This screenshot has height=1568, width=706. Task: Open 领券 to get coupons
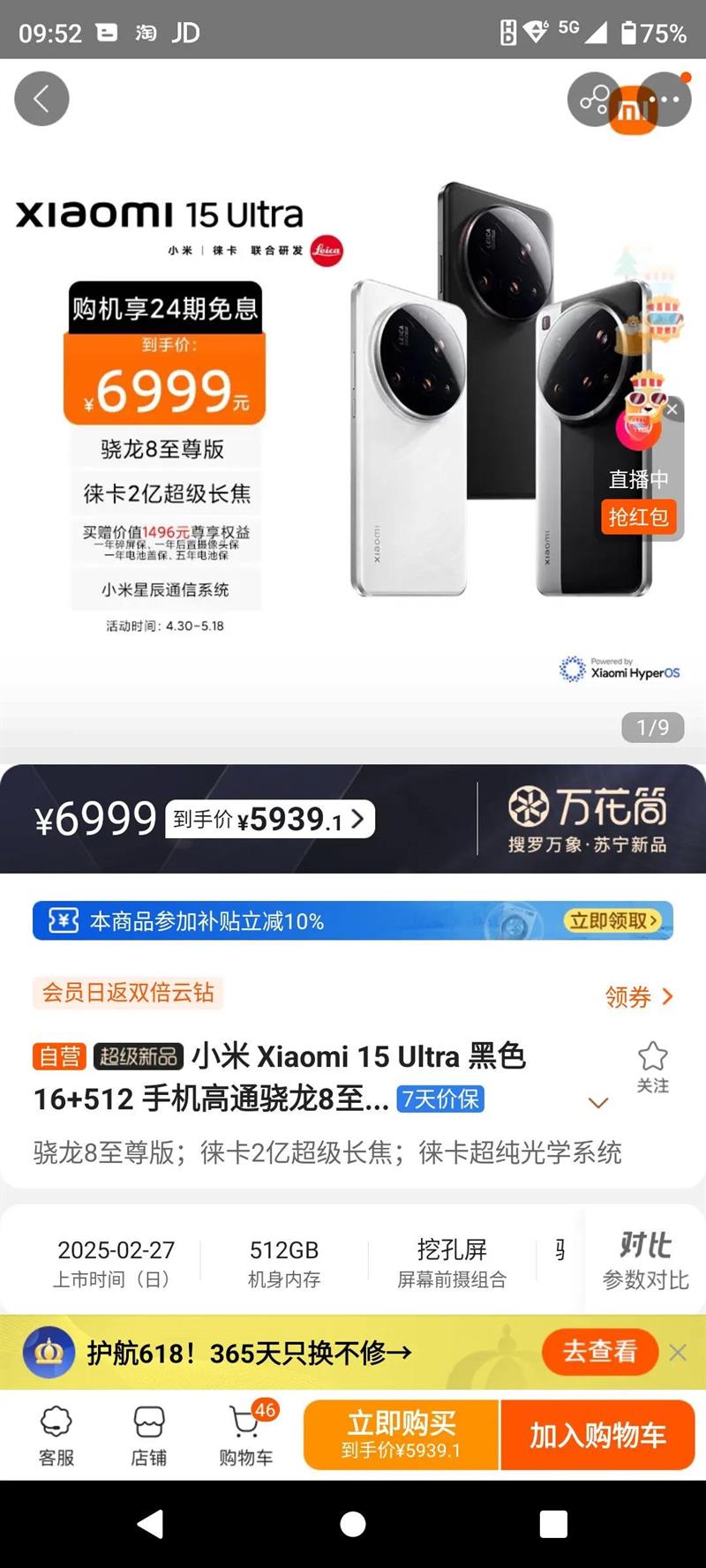pyautogui.click(x=639, y=997)
